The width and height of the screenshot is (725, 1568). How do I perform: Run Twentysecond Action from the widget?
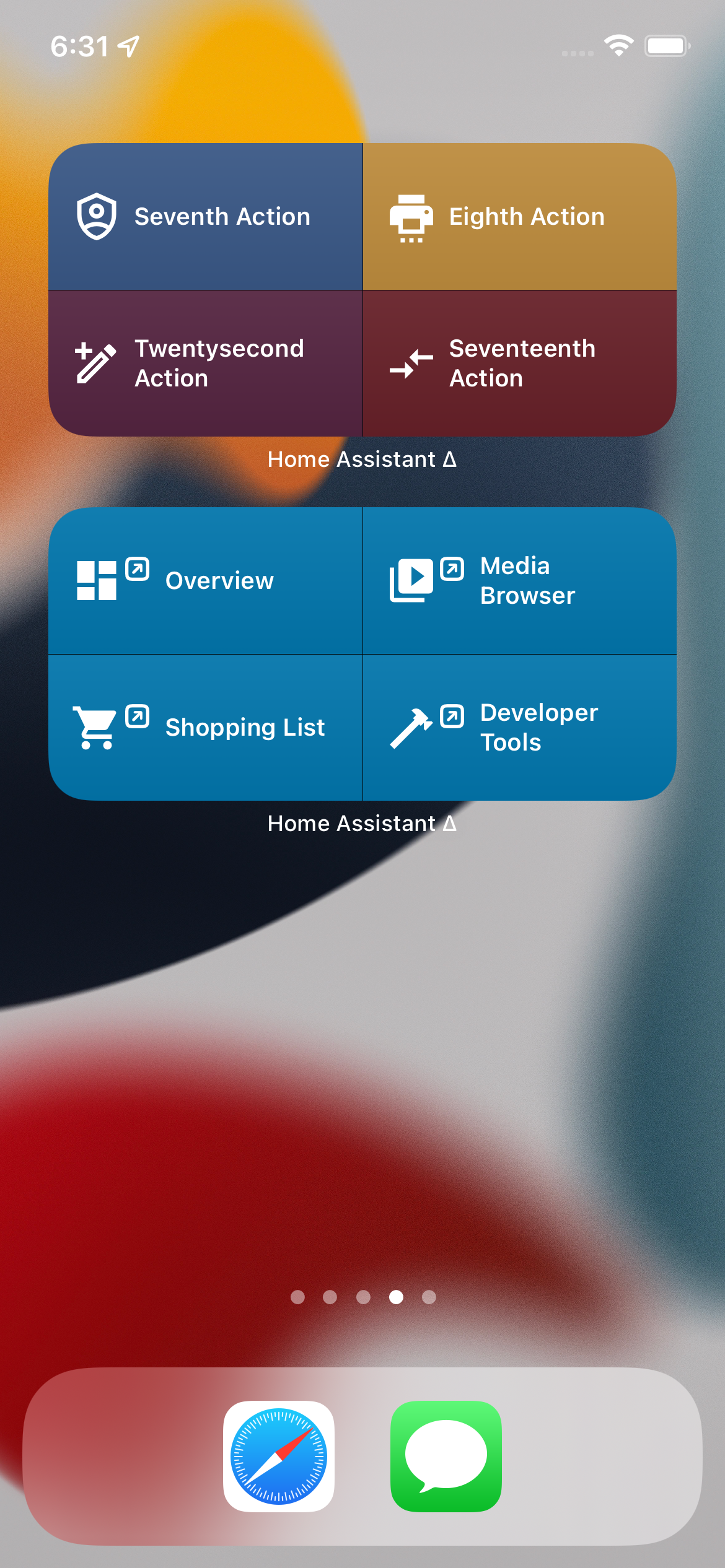click(206, 364)
